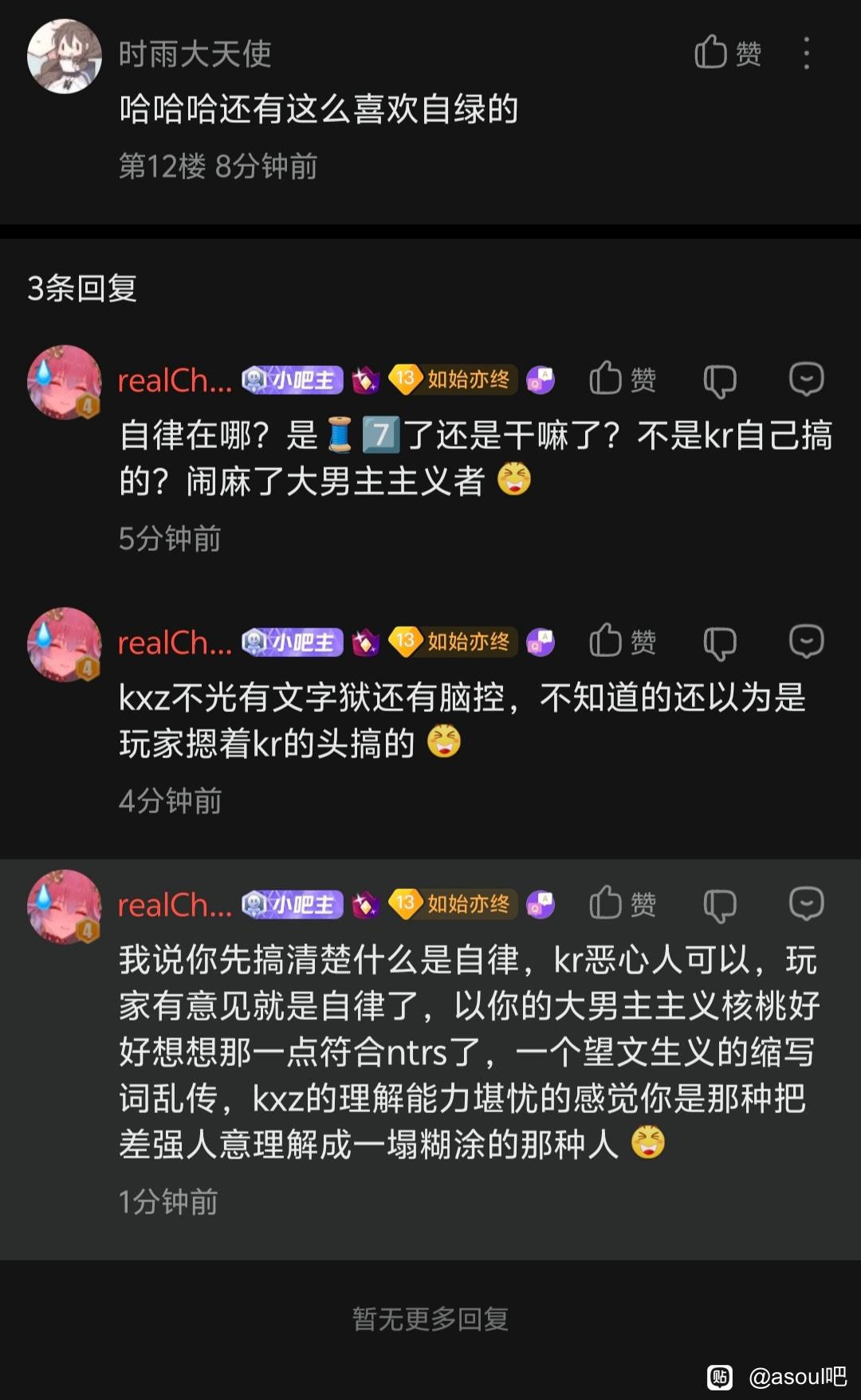Screen dimensions: 861x1400
Task: Dislike the reply about kxz不光有文字狱
Action: pos(719,643)
